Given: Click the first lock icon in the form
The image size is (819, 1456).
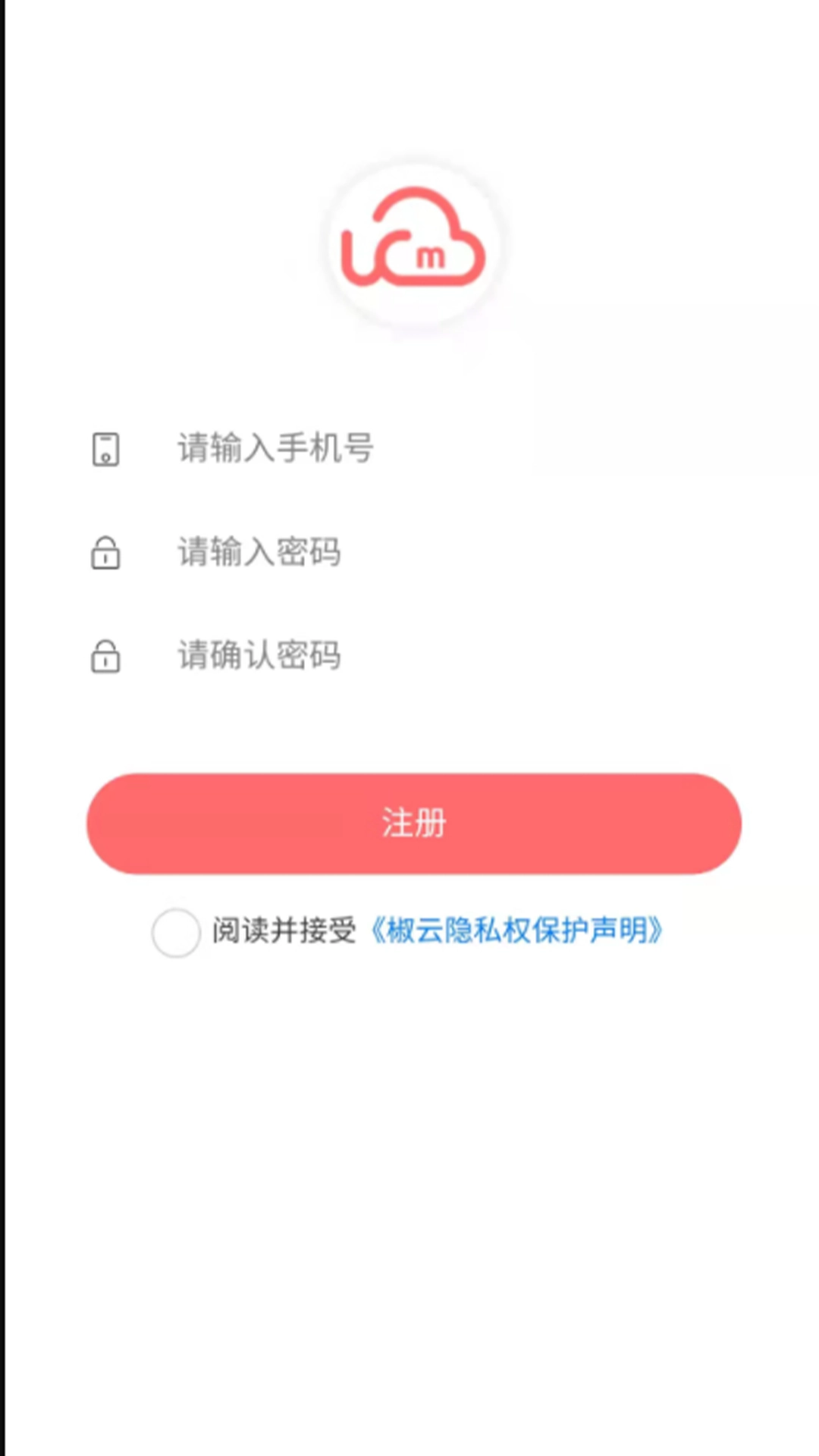Looking at the screenshot, I should coord(106,554).
